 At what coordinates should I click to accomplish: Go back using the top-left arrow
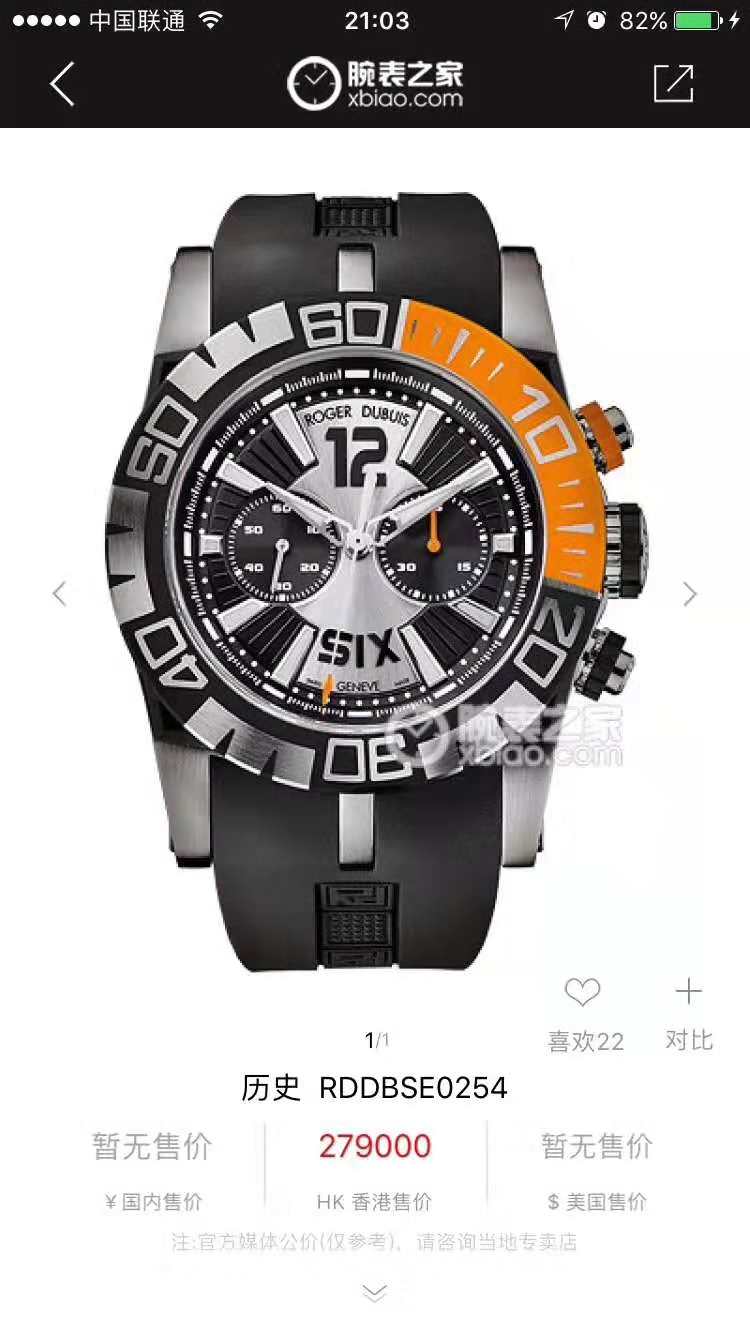[x=62, y=84]
